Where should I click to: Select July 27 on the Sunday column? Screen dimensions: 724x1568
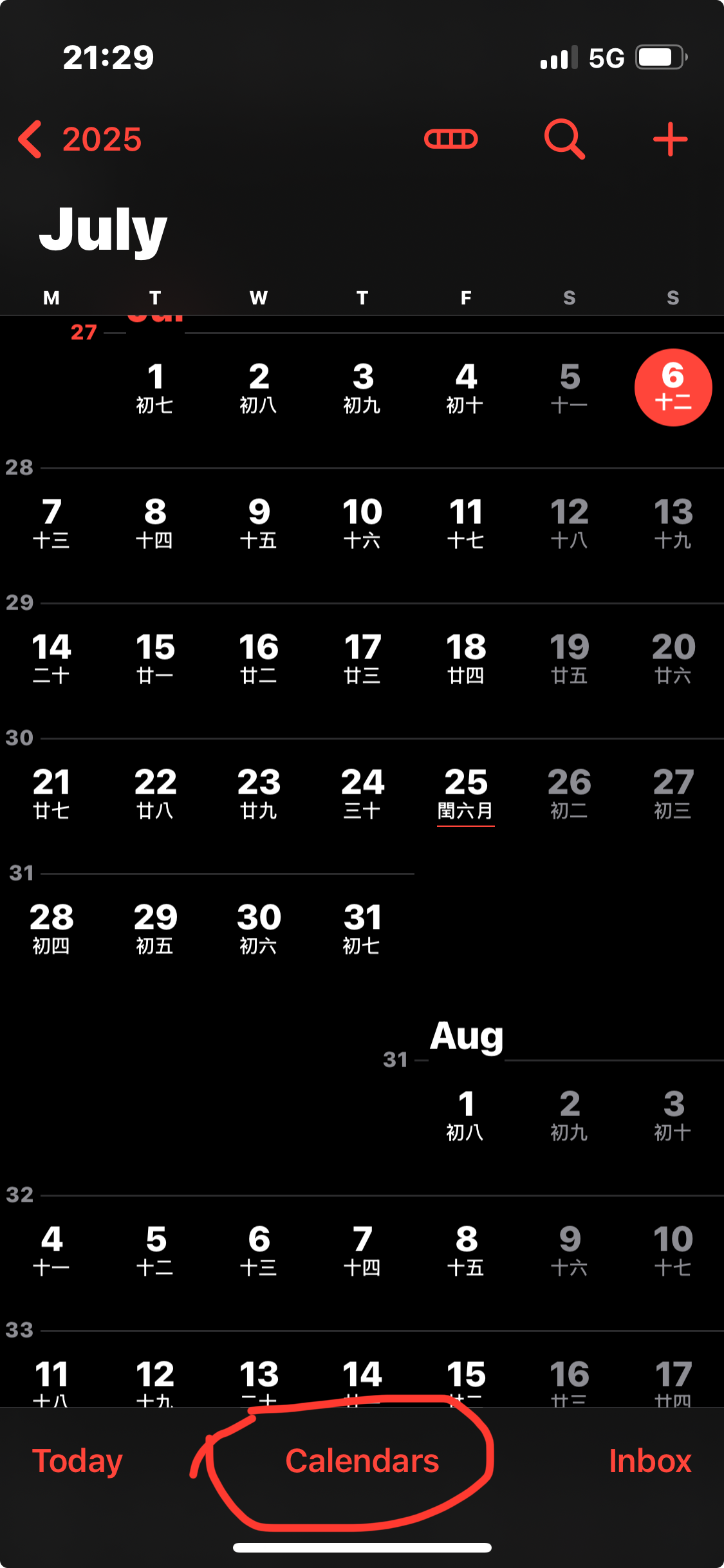[673, 793]
